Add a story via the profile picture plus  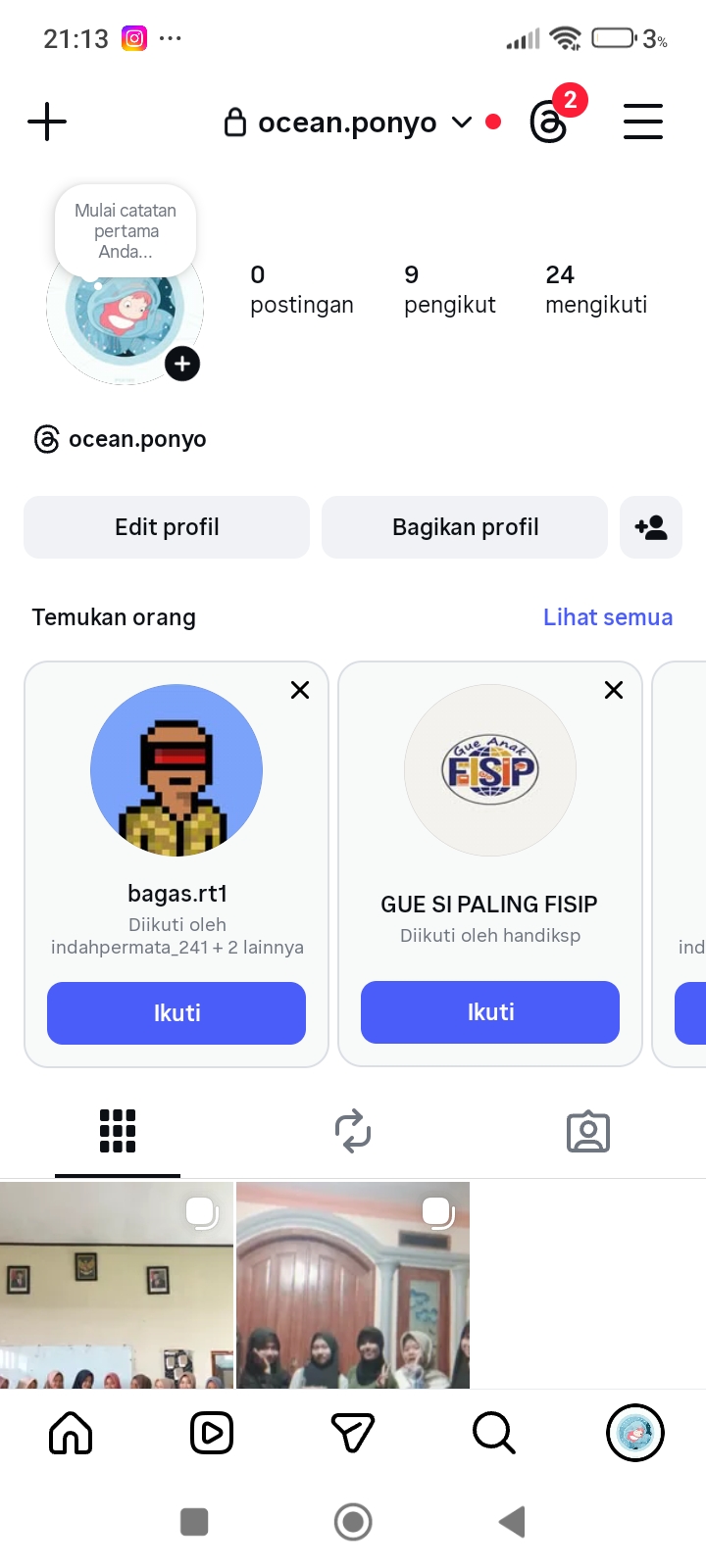pos(182,365)
